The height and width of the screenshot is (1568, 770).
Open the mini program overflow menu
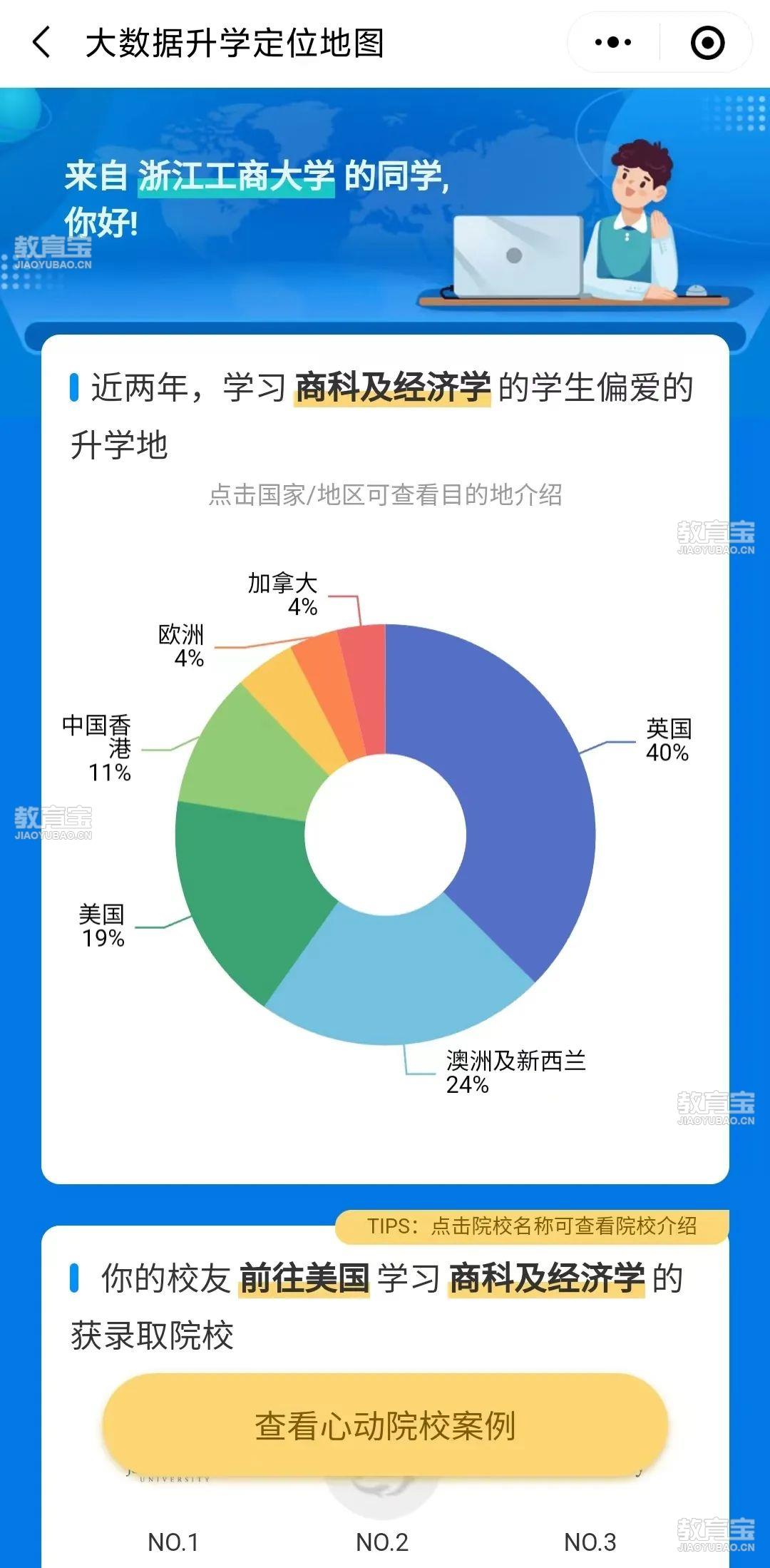pos(613,43)
